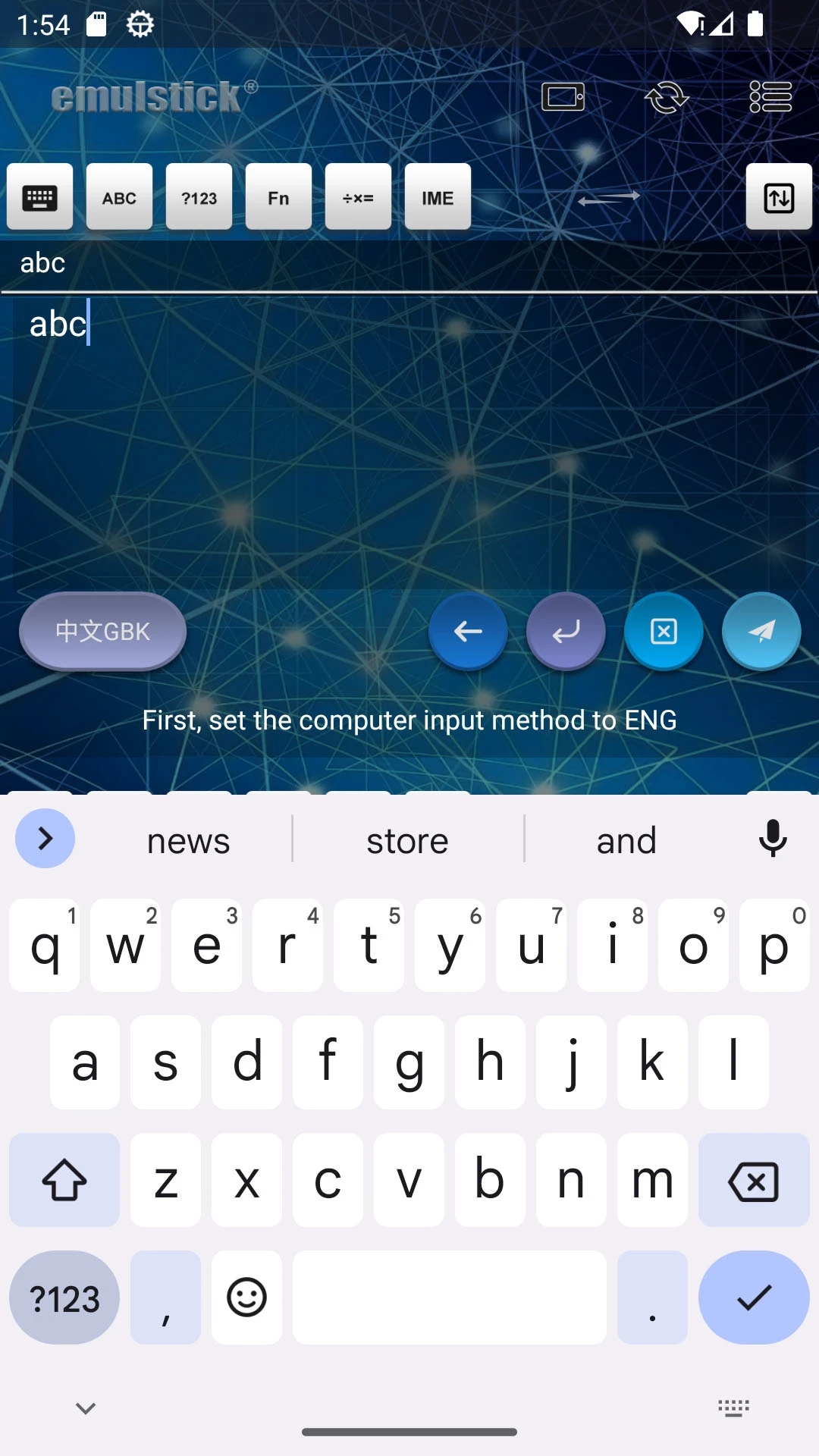Open the screen orientation icon in header
The image size is (819, 1456).
tap(563, 97)
